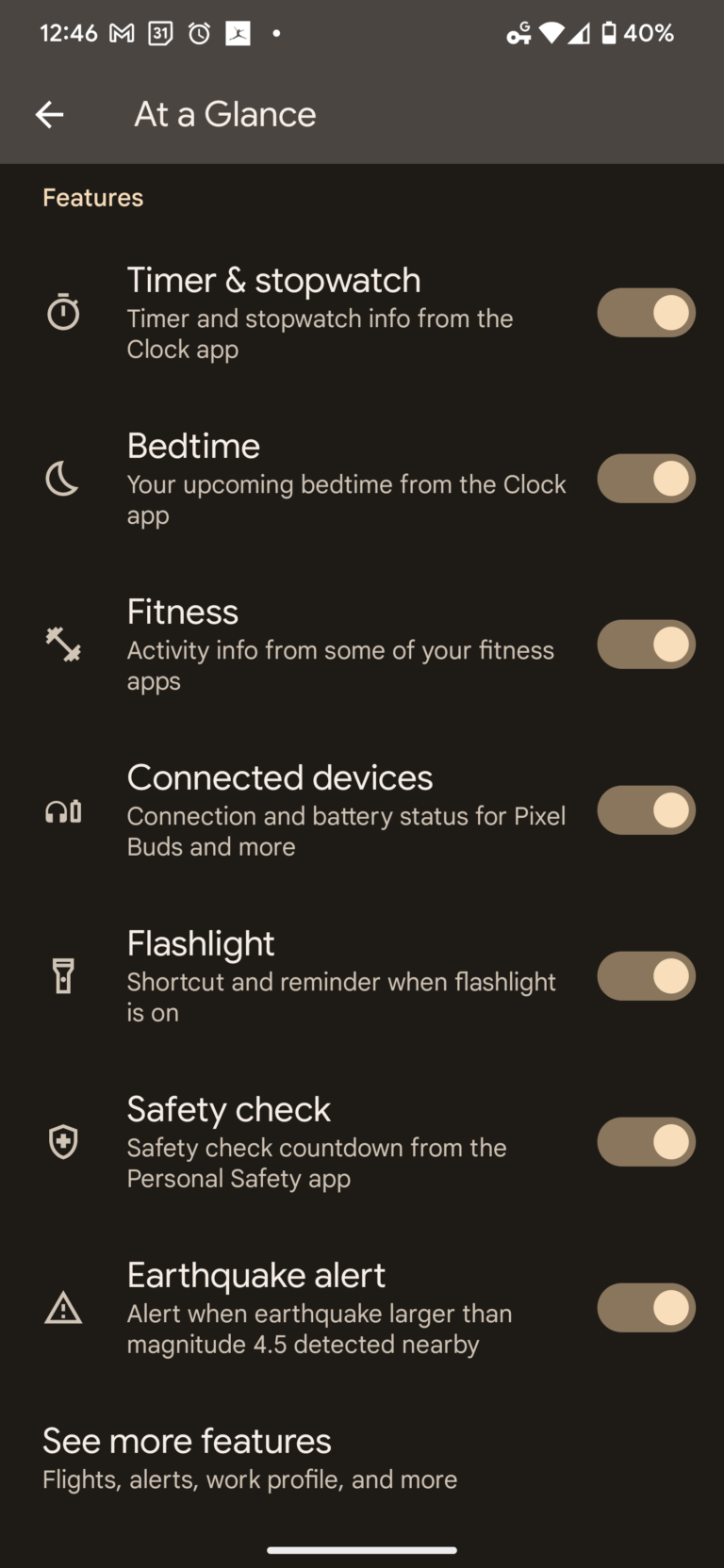The width and height of the screenshot is (724, 1568).
Task: Disable the Earthquake alert switch
Action: click(646, 1307)
